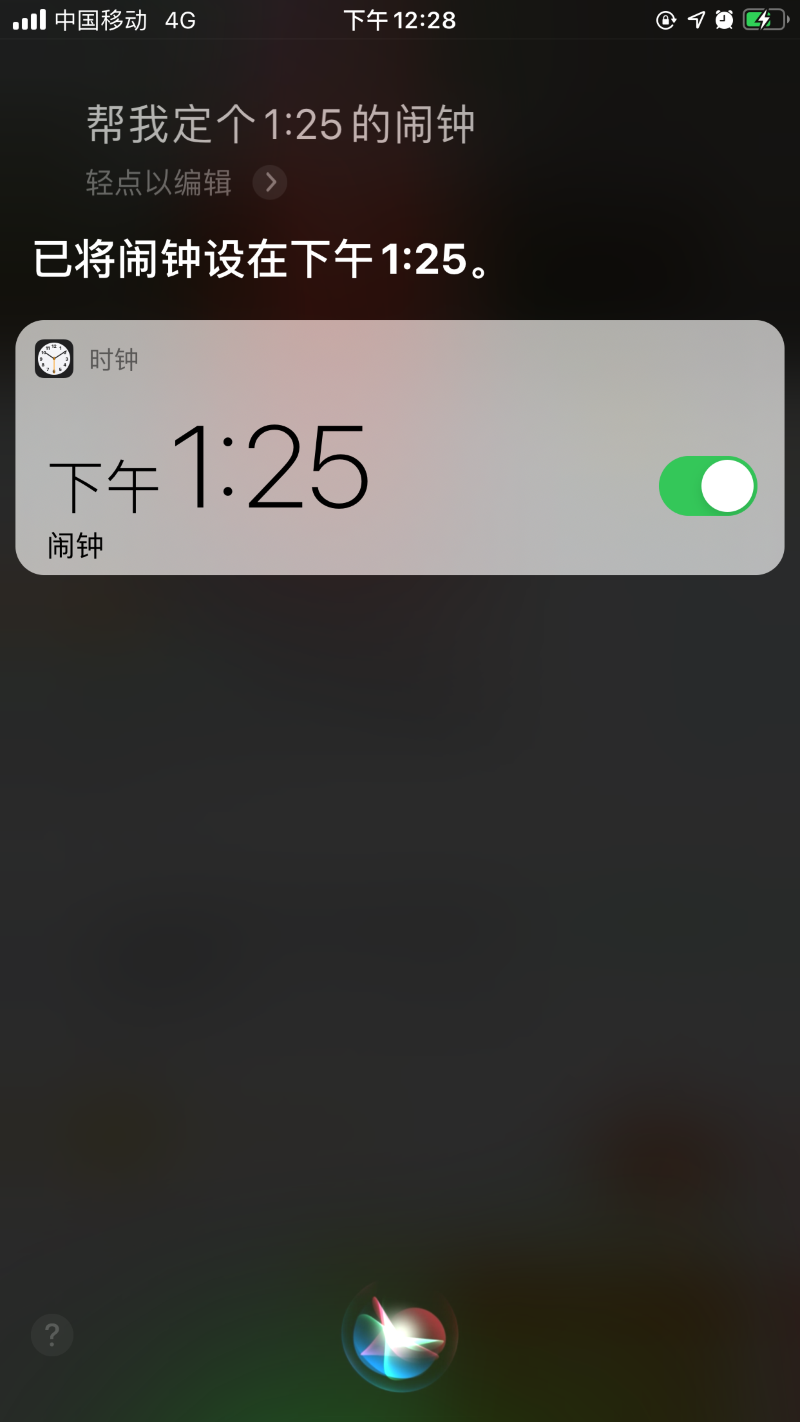The image size is (800, 1422).
Task: Turn off the 下午1:25 alarm switch
Action: (708, 486)
